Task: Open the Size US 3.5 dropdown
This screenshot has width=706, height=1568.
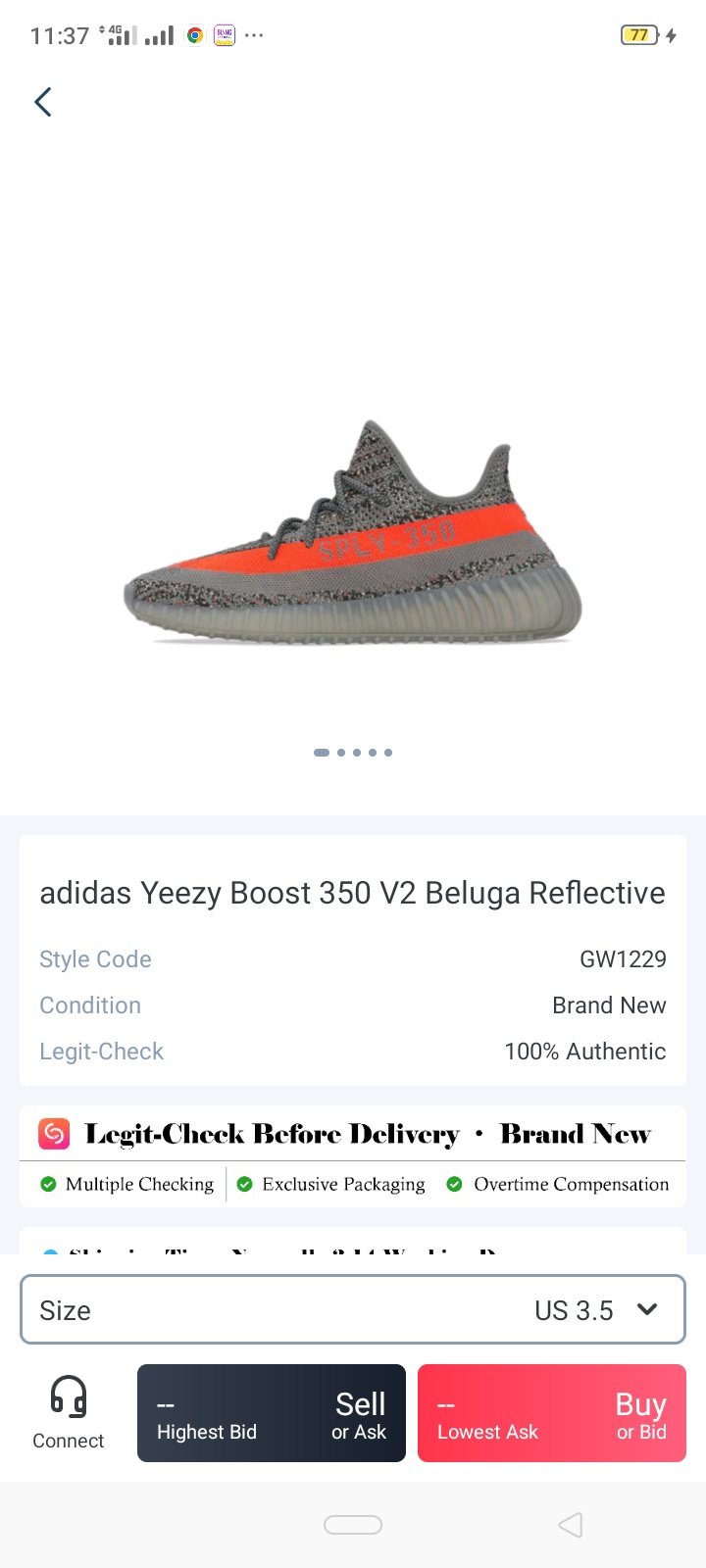Action: click(353, 1309)
